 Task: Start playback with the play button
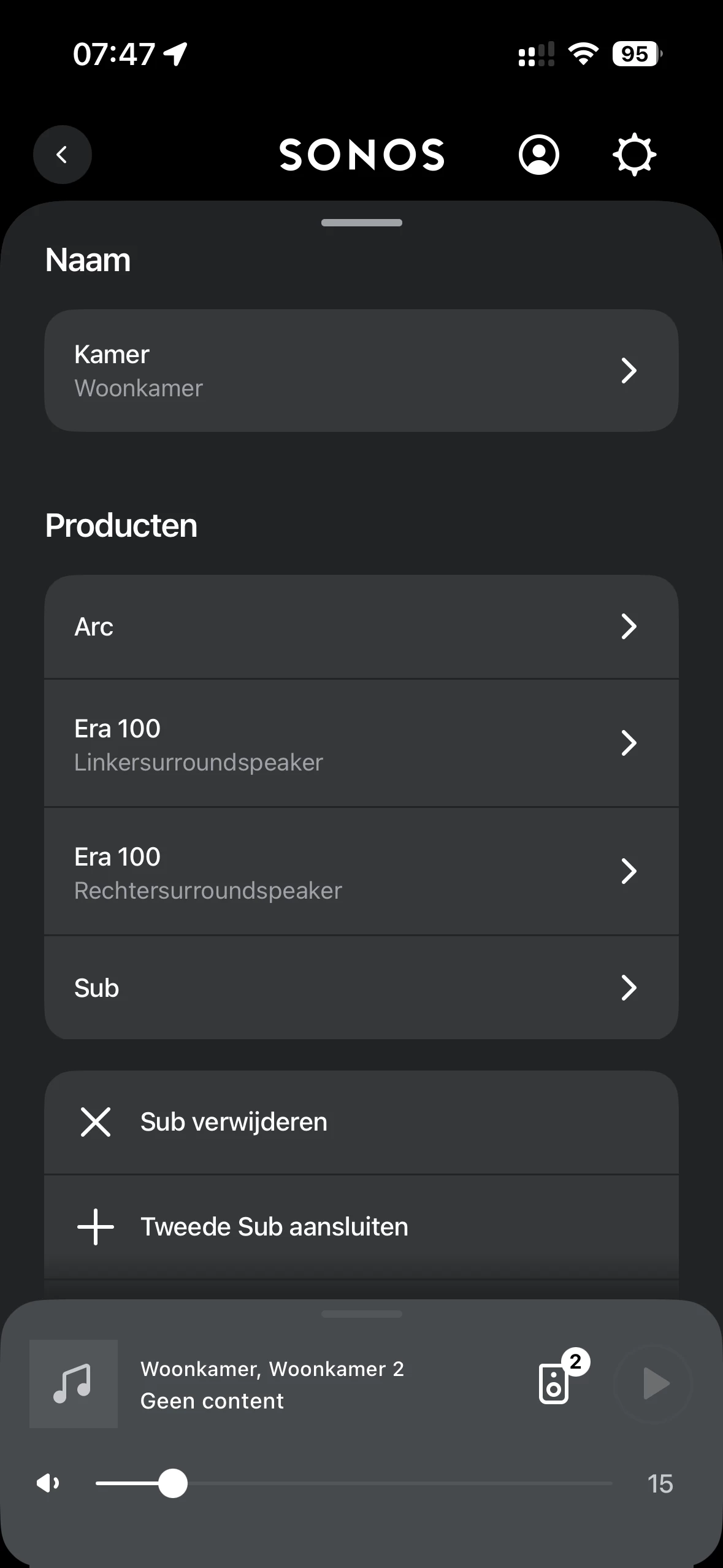point(654,1383)
